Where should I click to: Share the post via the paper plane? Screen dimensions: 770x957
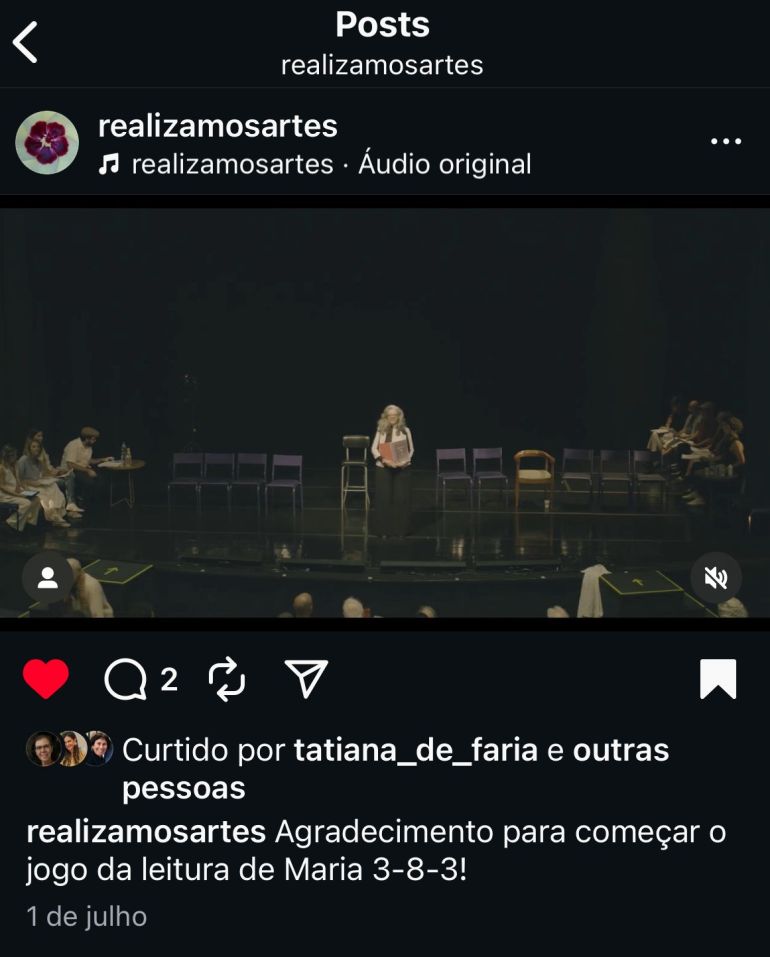point(307,680)
